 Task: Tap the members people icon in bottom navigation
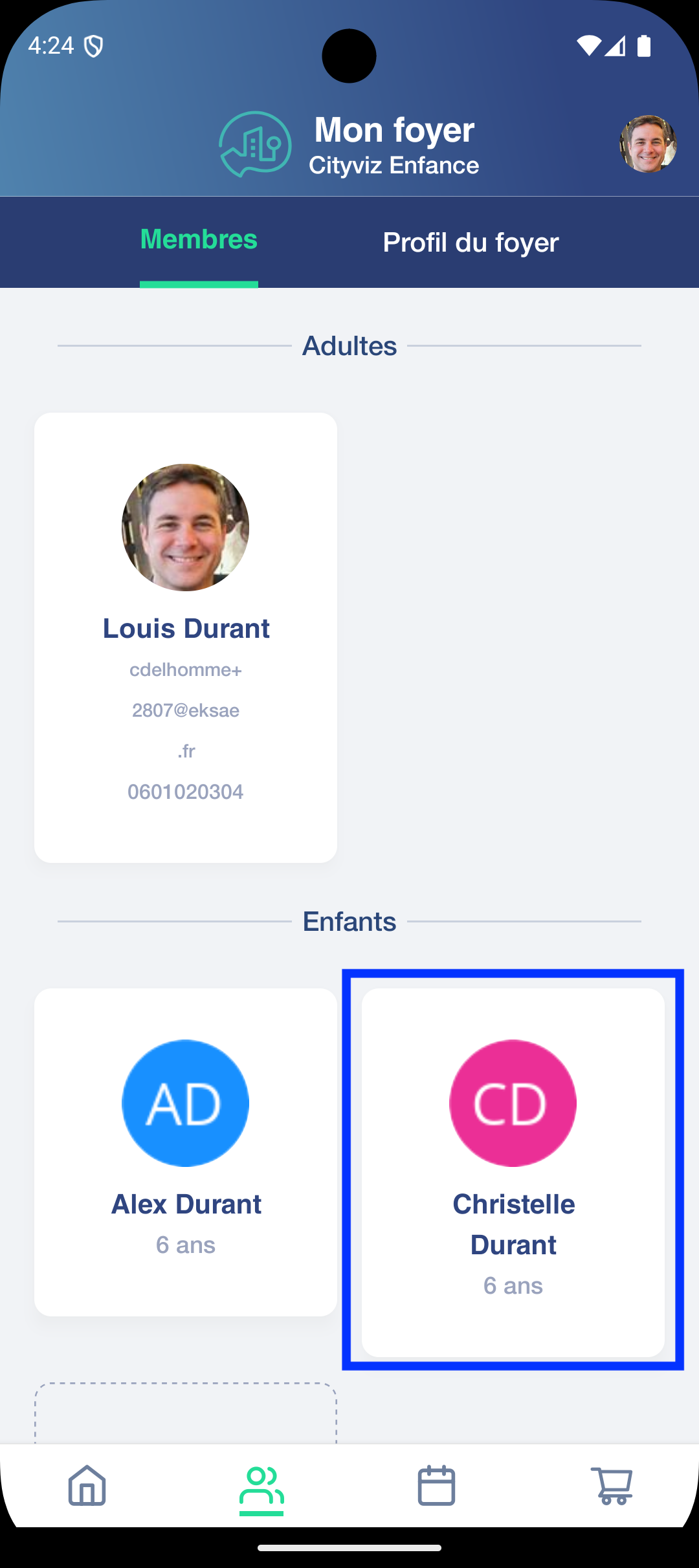261,1485
